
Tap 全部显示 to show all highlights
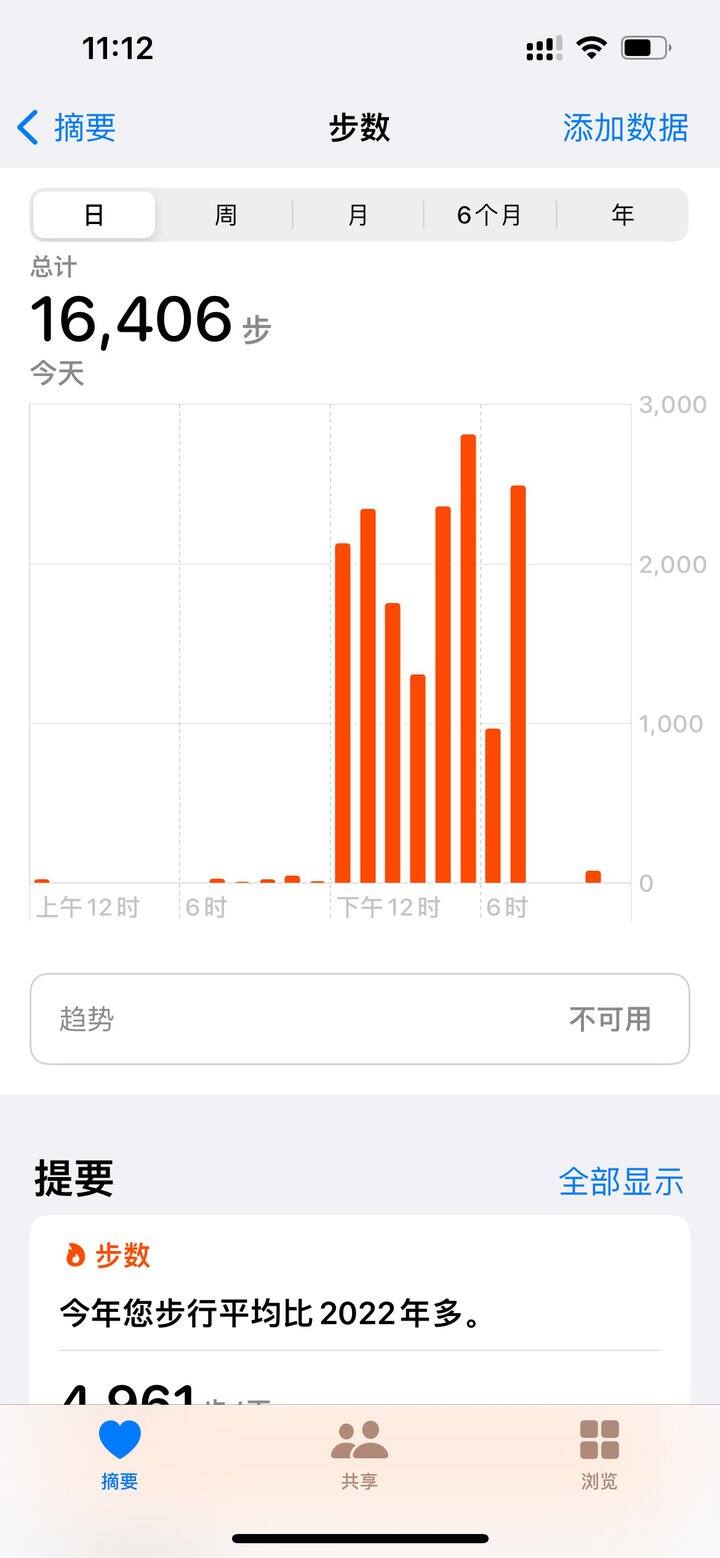click(621, 1181)
